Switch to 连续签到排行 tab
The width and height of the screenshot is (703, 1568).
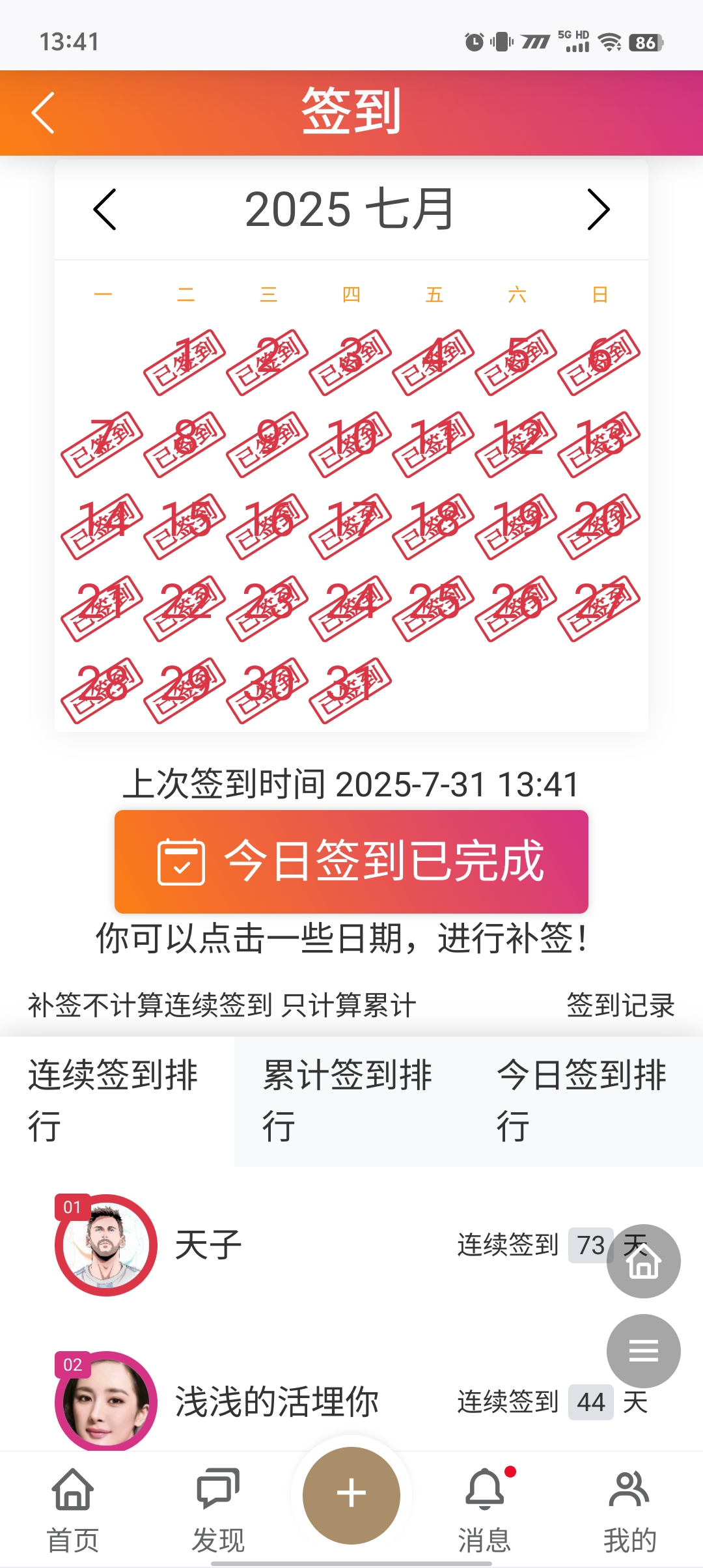point(116,1100)
